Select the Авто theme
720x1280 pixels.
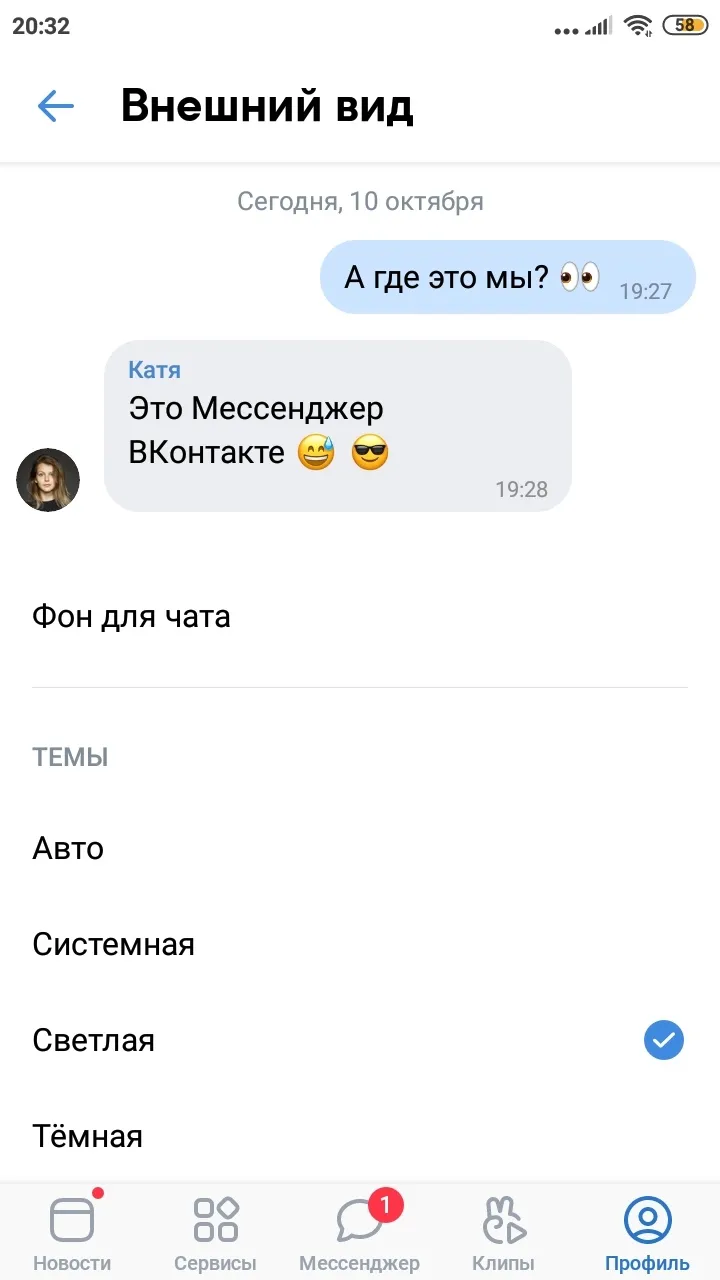coord(360,849)
